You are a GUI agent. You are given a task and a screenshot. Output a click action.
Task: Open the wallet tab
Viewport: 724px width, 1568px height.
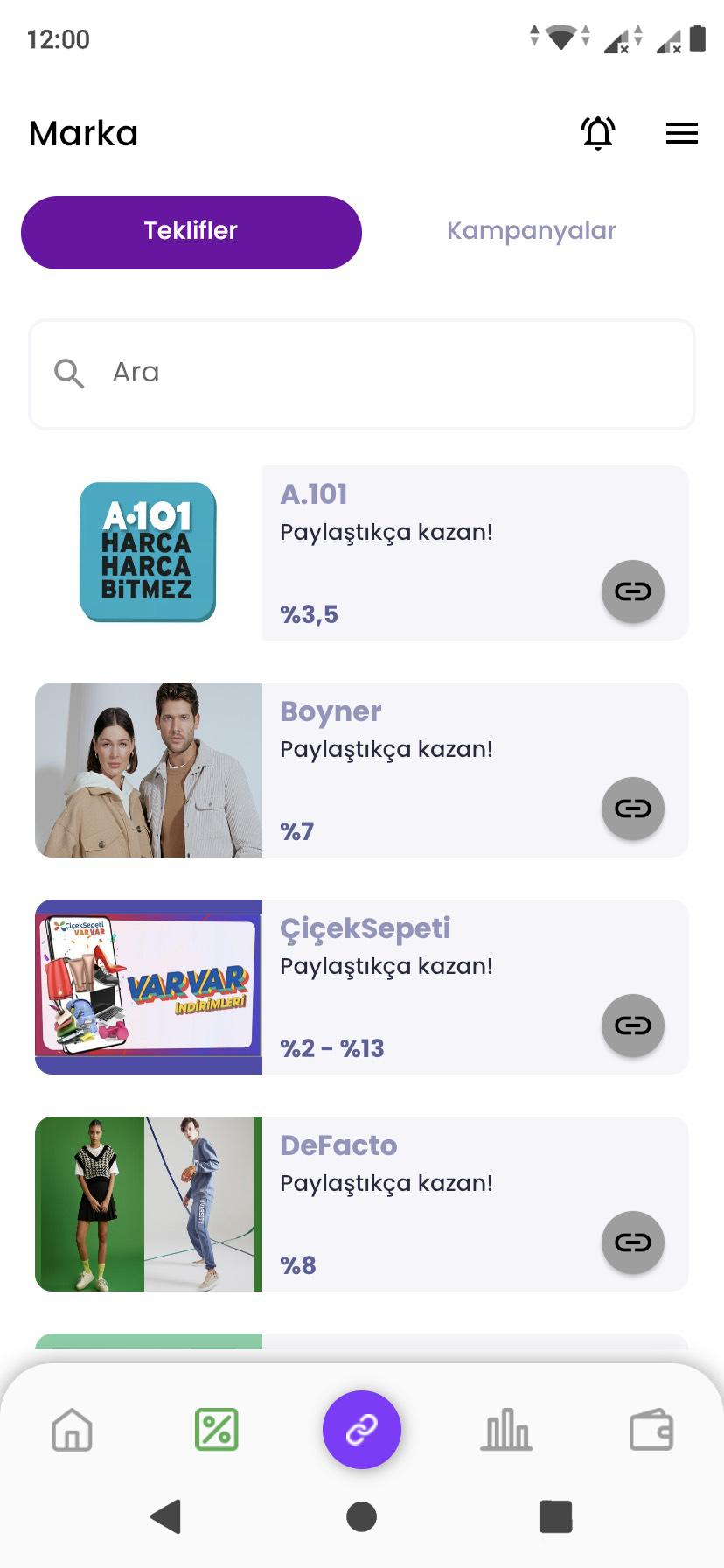[x=651, y=1430]
